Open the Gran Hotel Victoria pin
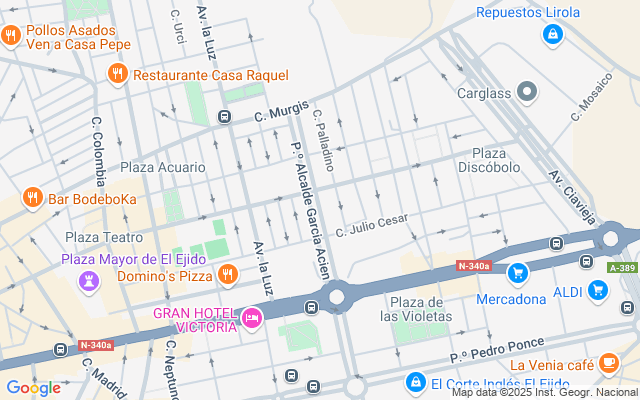This screenshot has height=400, width=640. click(251, 319)
